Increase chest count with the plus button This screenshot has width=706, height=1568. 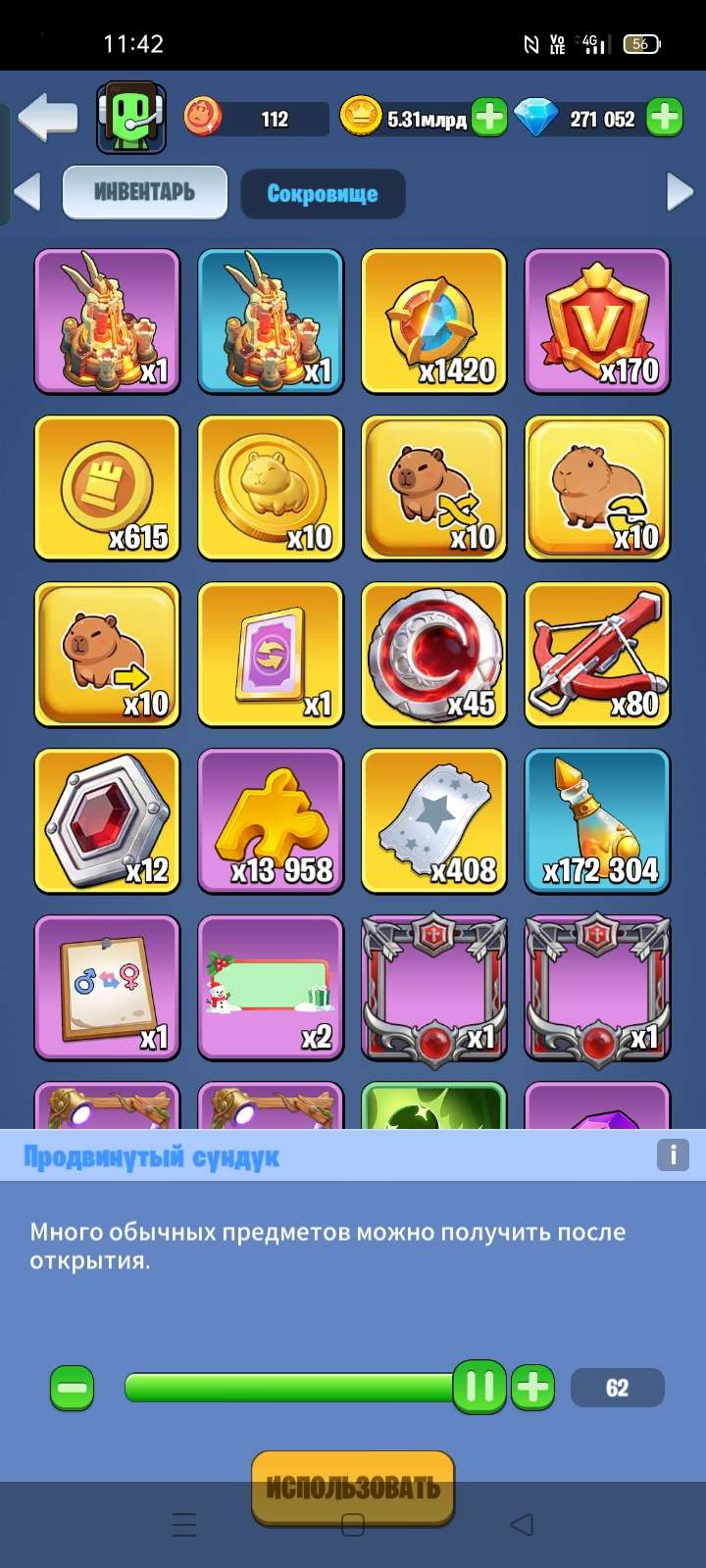pos(532,1387)
